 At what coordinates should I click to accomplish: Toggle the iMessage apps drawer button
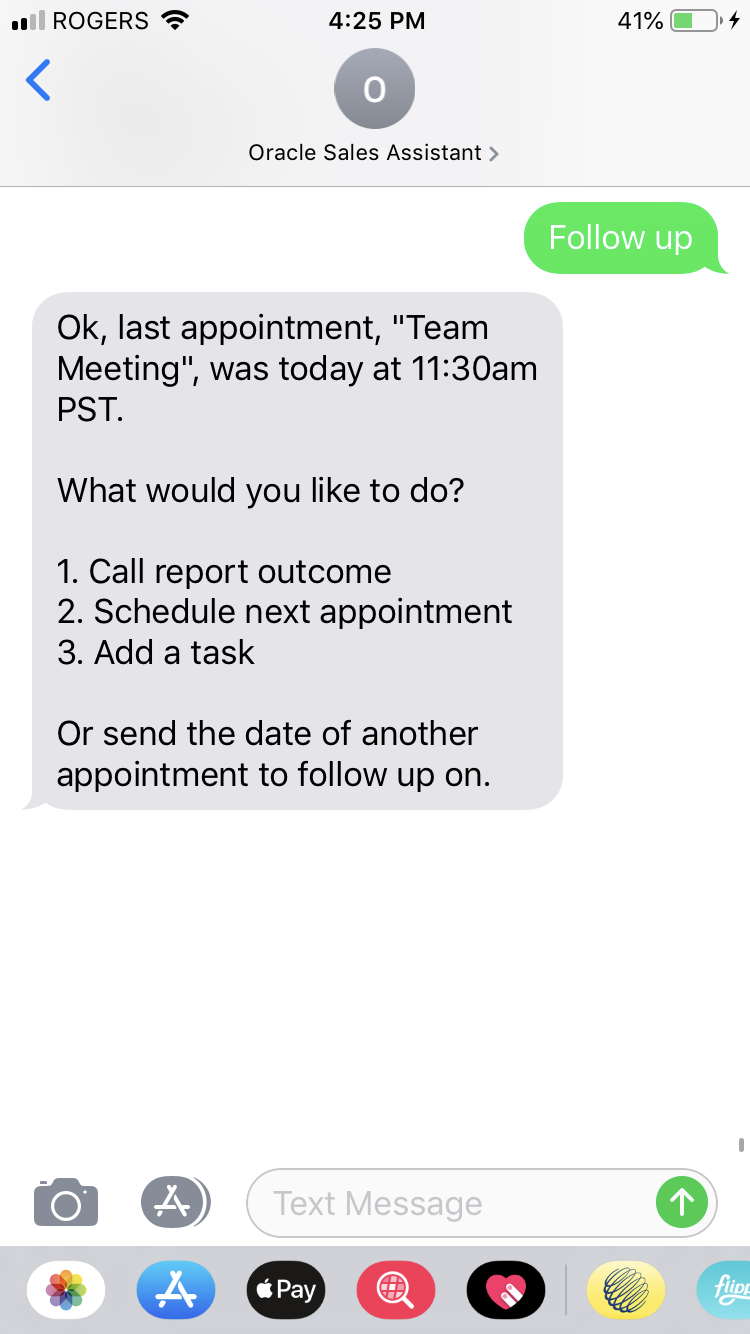pyautogui.click(x=175, y=1202)
